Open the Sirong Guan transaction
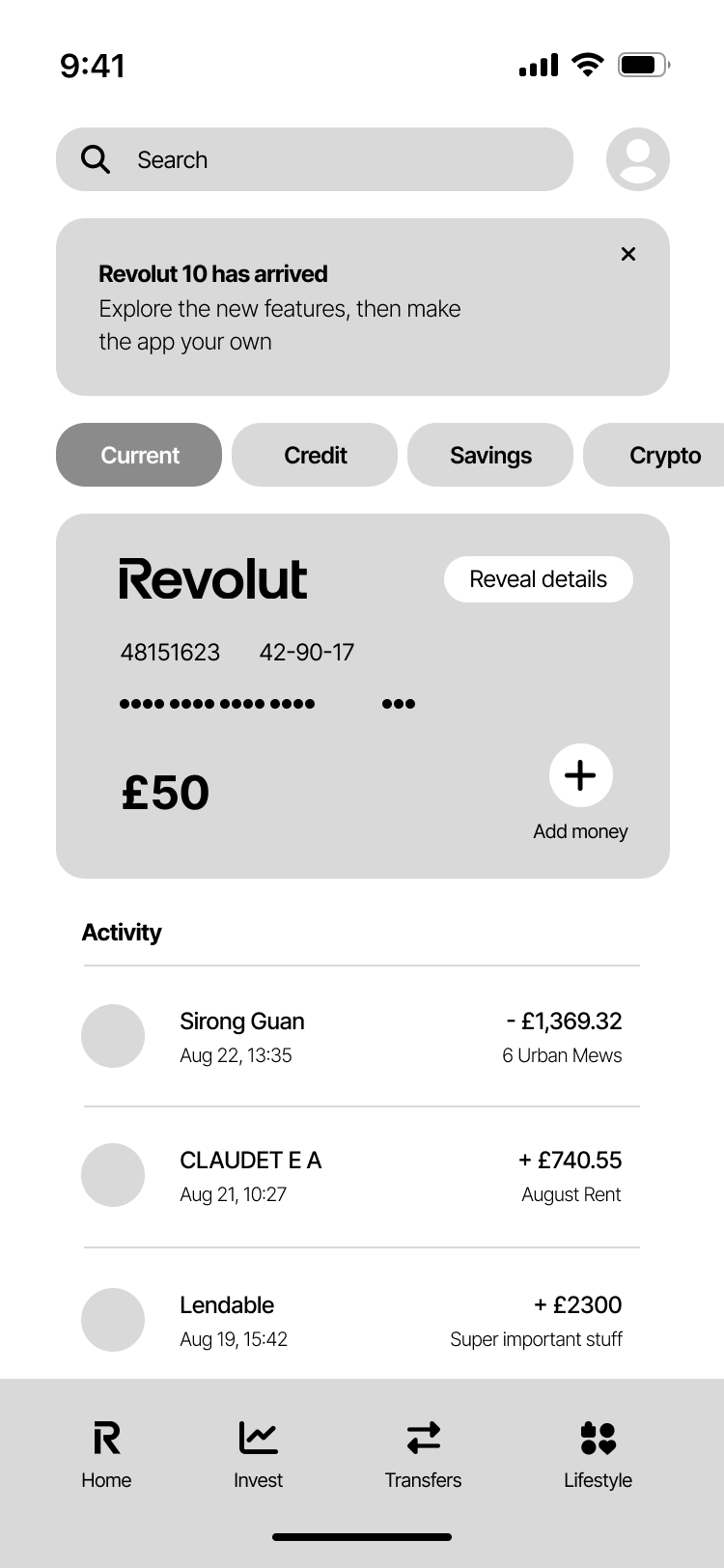724x1568 pixels. coord(361,1036)
